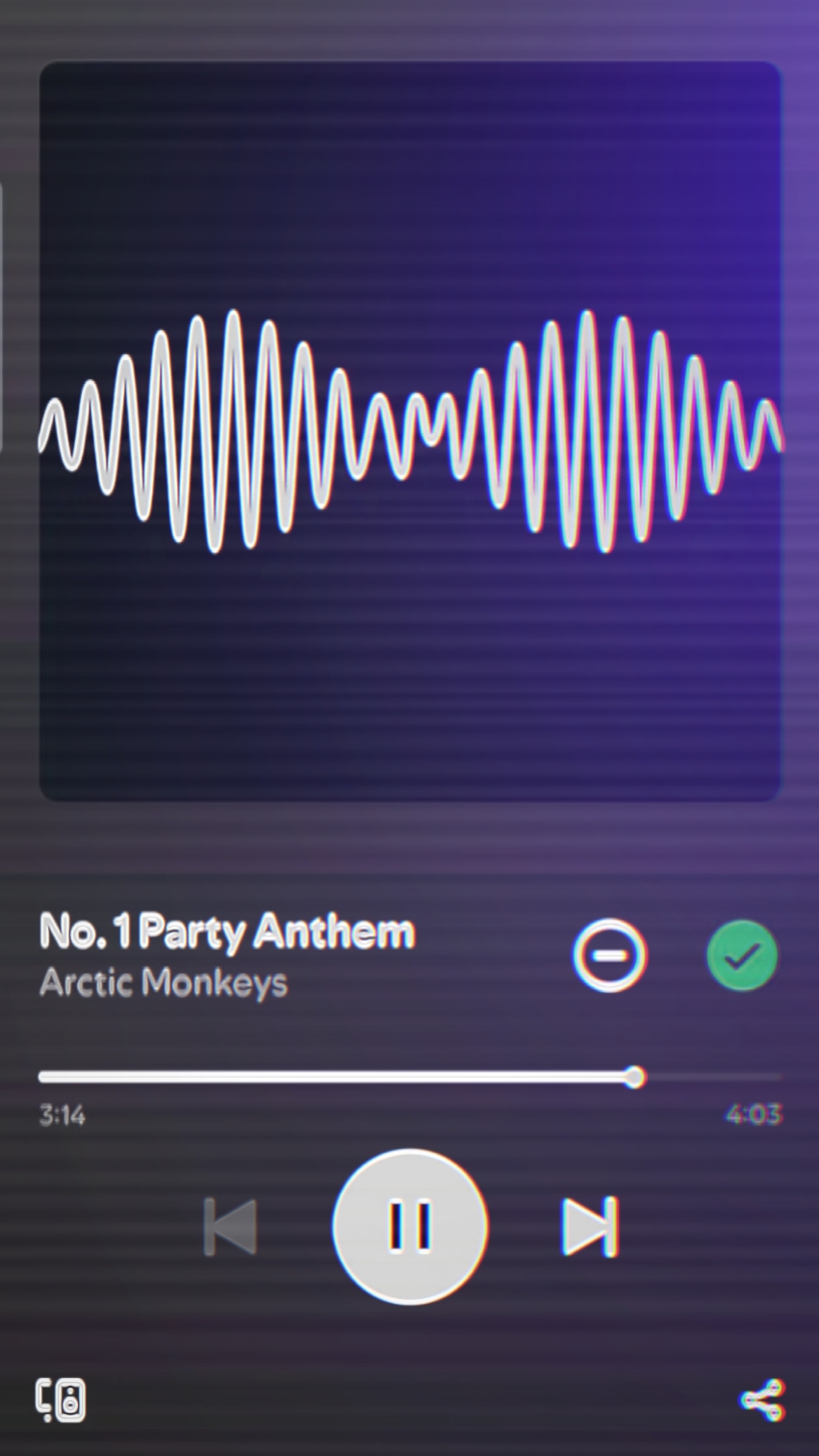The height and width of the screenshot is (1456, 819).
Task: Pause the current song
Action: pyautogui.click(x=410, y=1227)
